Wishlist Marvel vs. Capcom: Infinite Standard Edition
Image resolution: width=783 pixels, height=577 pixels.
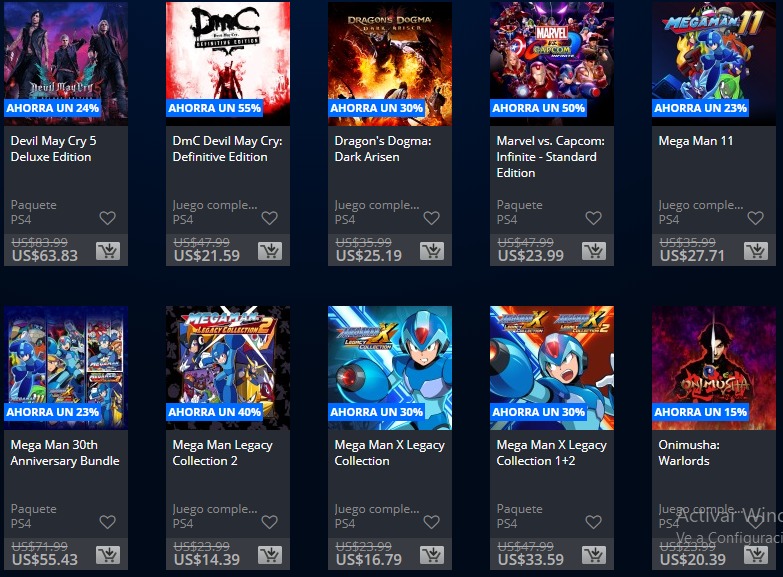click(593, 218)
